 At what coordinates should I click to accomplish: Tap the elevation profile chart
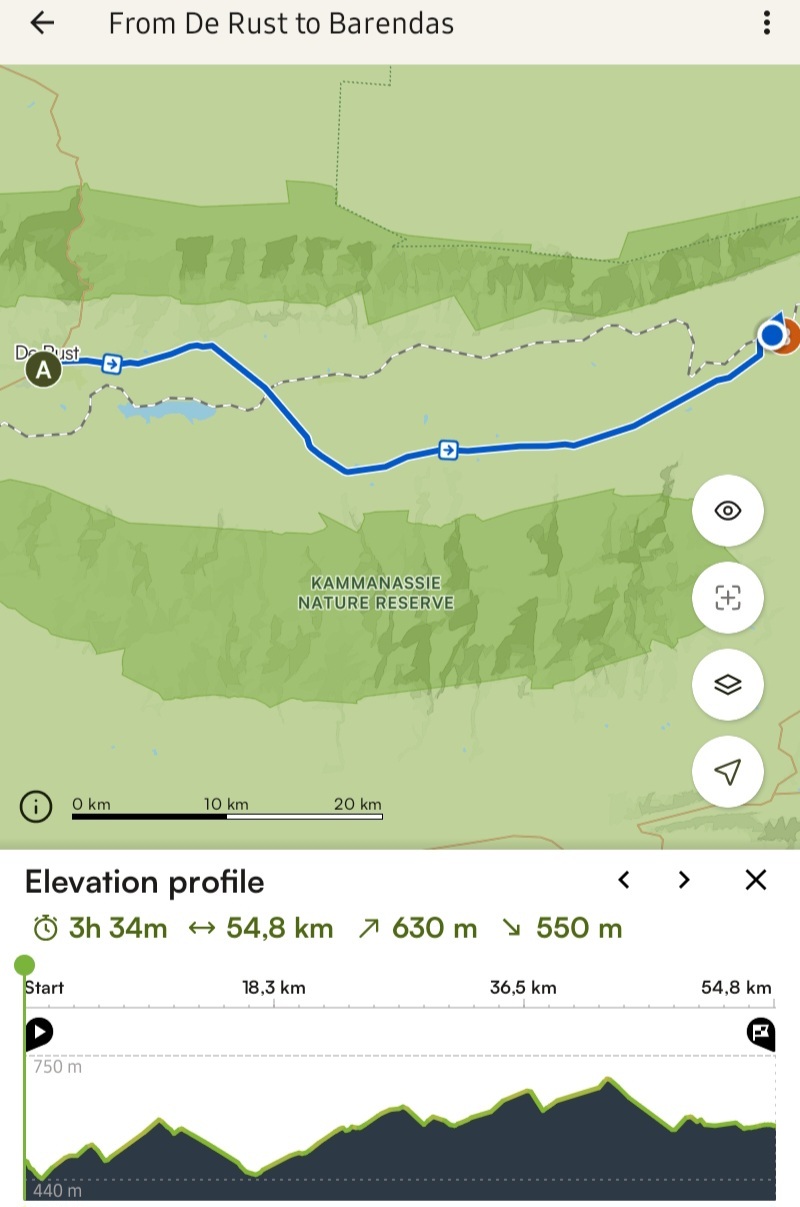click(400, 1130)
